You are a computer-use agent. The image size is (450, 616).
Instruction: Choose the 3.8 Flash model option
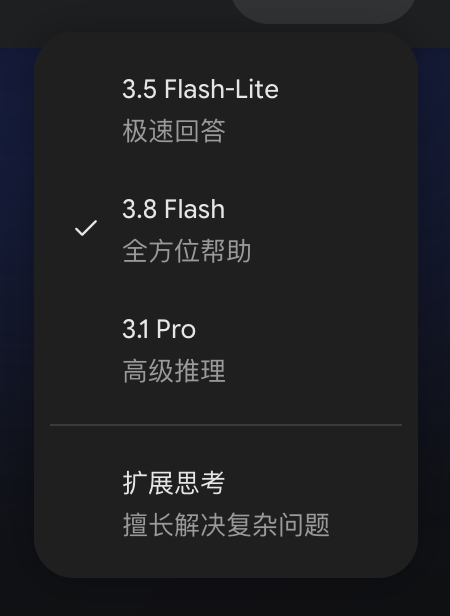pos(226,229)
